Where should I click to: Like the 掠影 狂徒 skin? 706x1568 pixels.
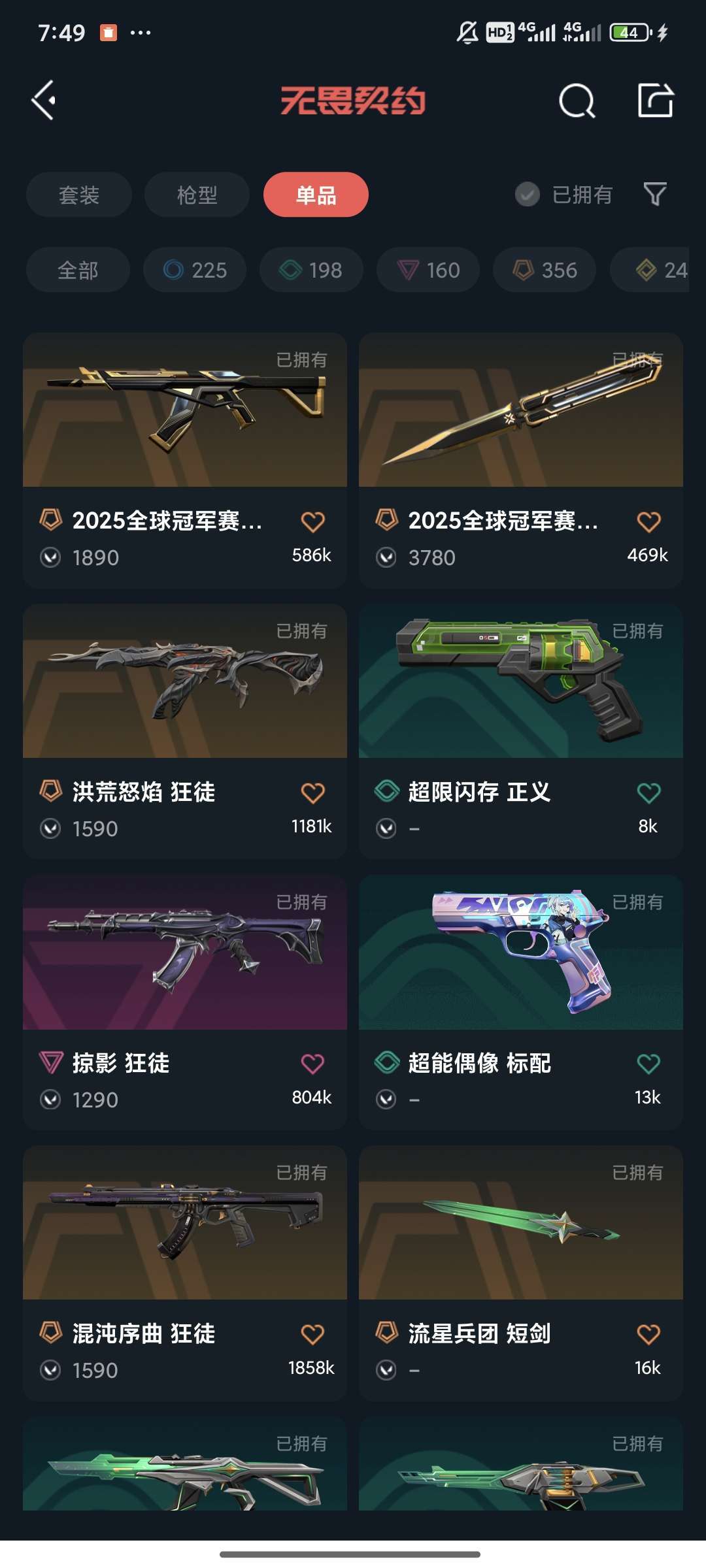coord(312,1064)
